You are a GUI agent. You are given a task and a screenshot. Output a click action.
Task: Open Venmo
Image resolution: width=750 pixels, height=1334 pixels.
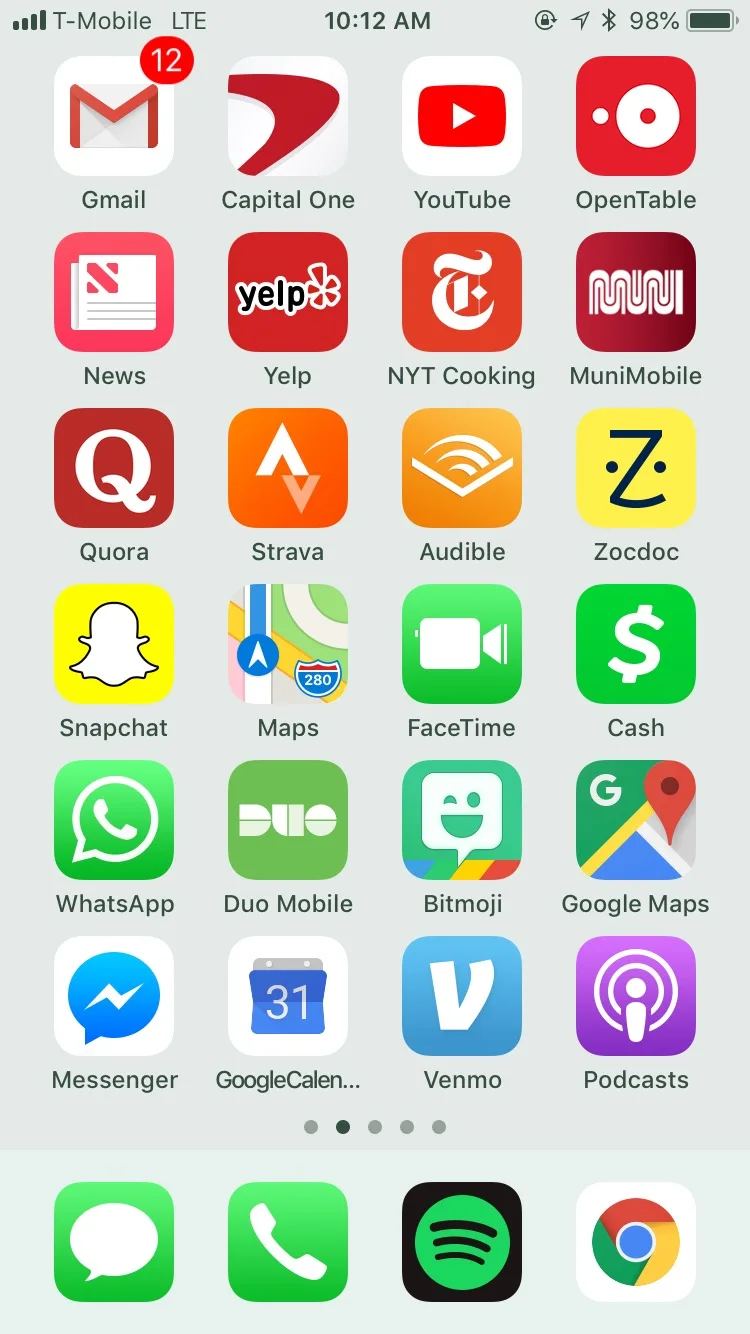click(x=462, y=996)
